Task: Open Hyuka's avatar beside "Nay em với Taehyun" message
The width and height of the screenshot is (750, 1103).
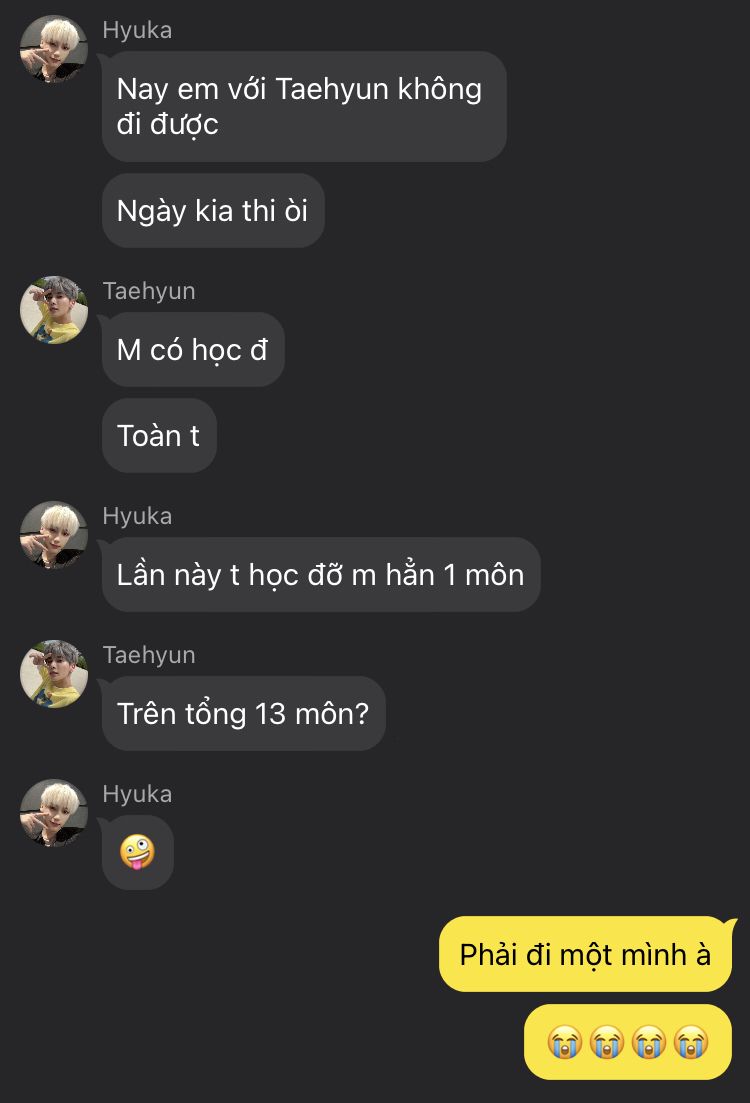Action: tap(54, 49)
